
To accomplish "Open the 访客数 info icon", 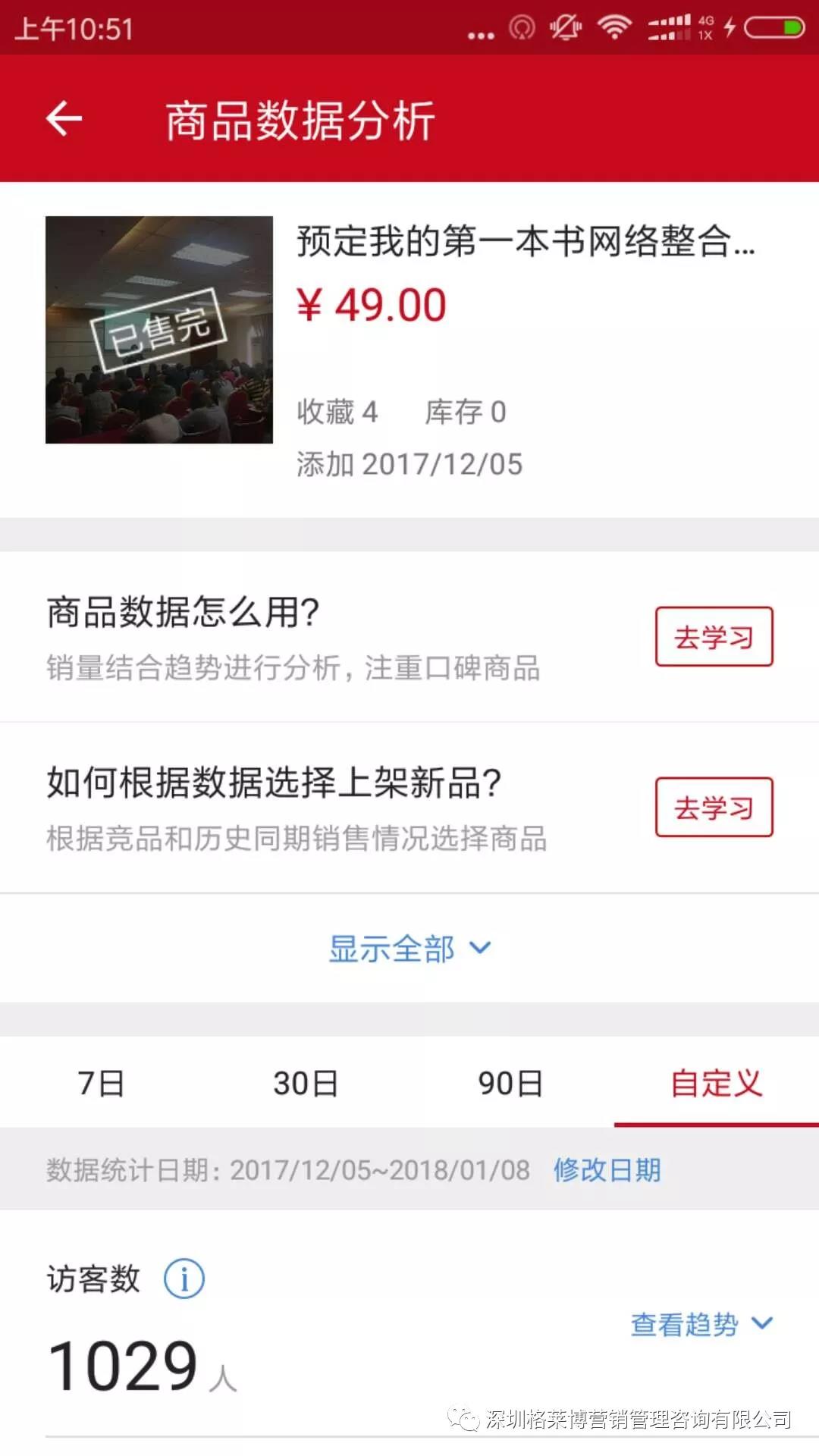I will 184,1279.
